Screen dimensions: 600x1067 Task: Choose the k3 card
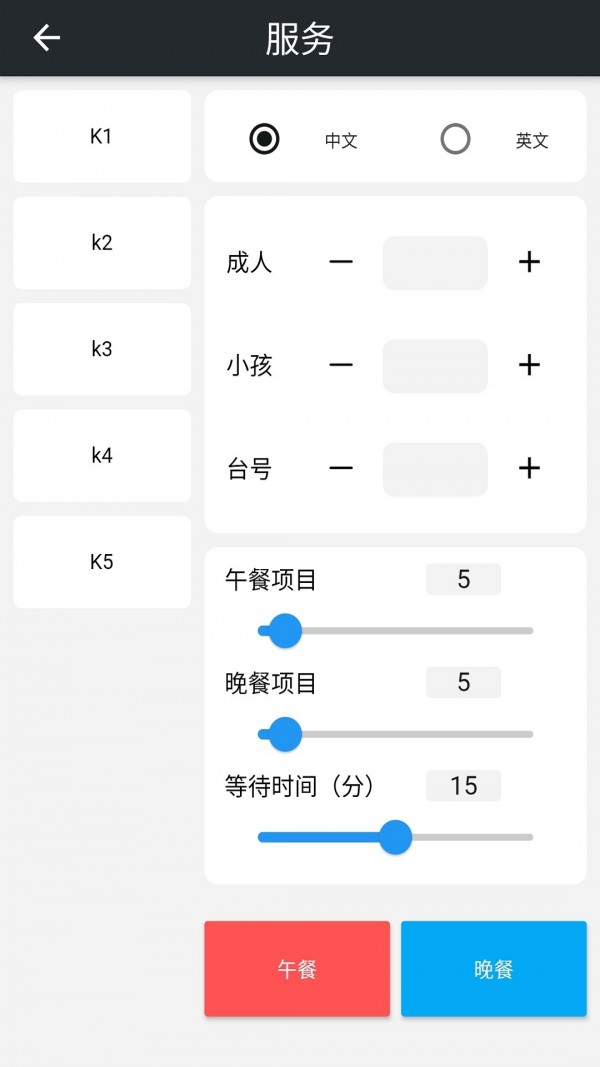coord(101,349)
